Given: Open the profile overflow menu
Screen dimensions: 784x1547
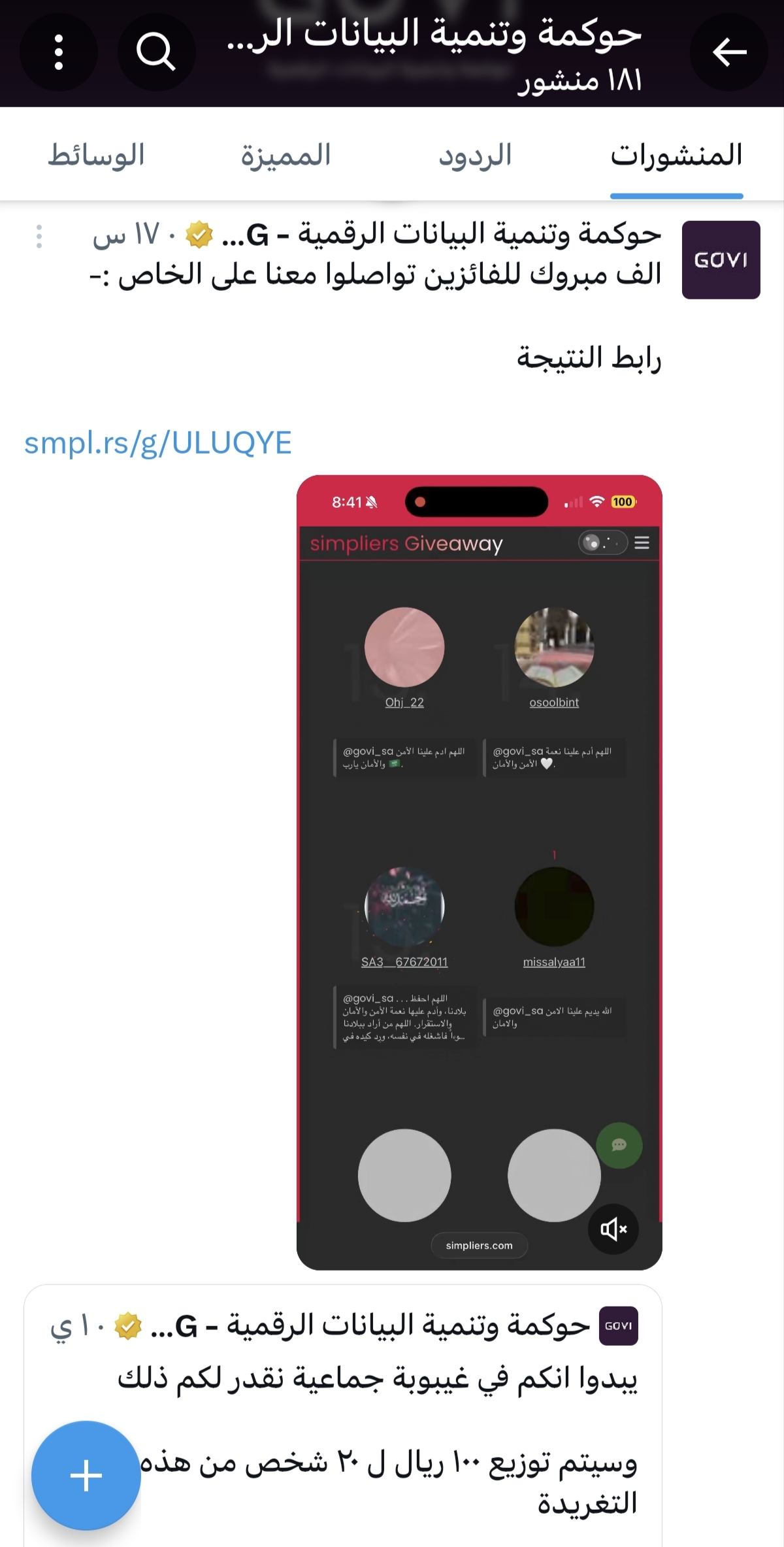Looking at the screenshot, I should pyautogui.click(x=59, y=52).
